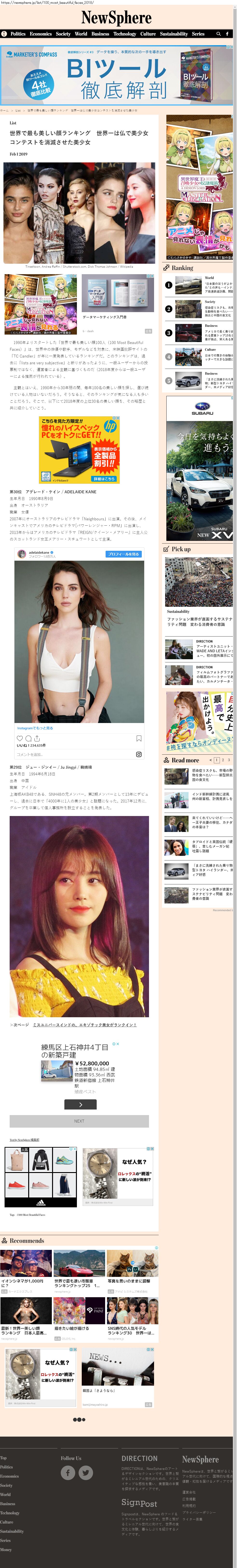
Task: Tap プロフィールを見る on adelaidekane Instagram post
Action: point(123,554)
